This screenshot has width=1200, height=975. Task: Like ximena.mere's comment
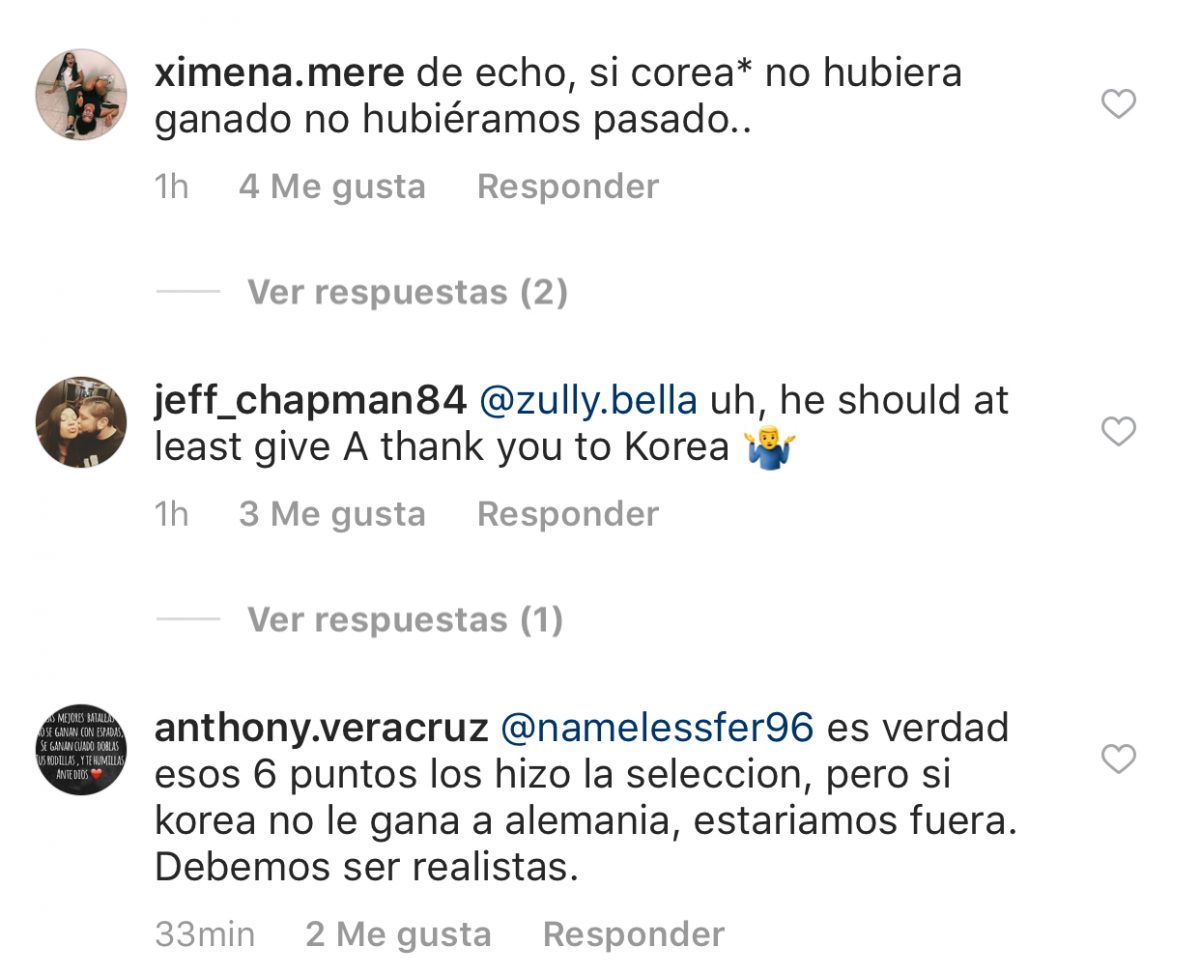pos(1118,104)
